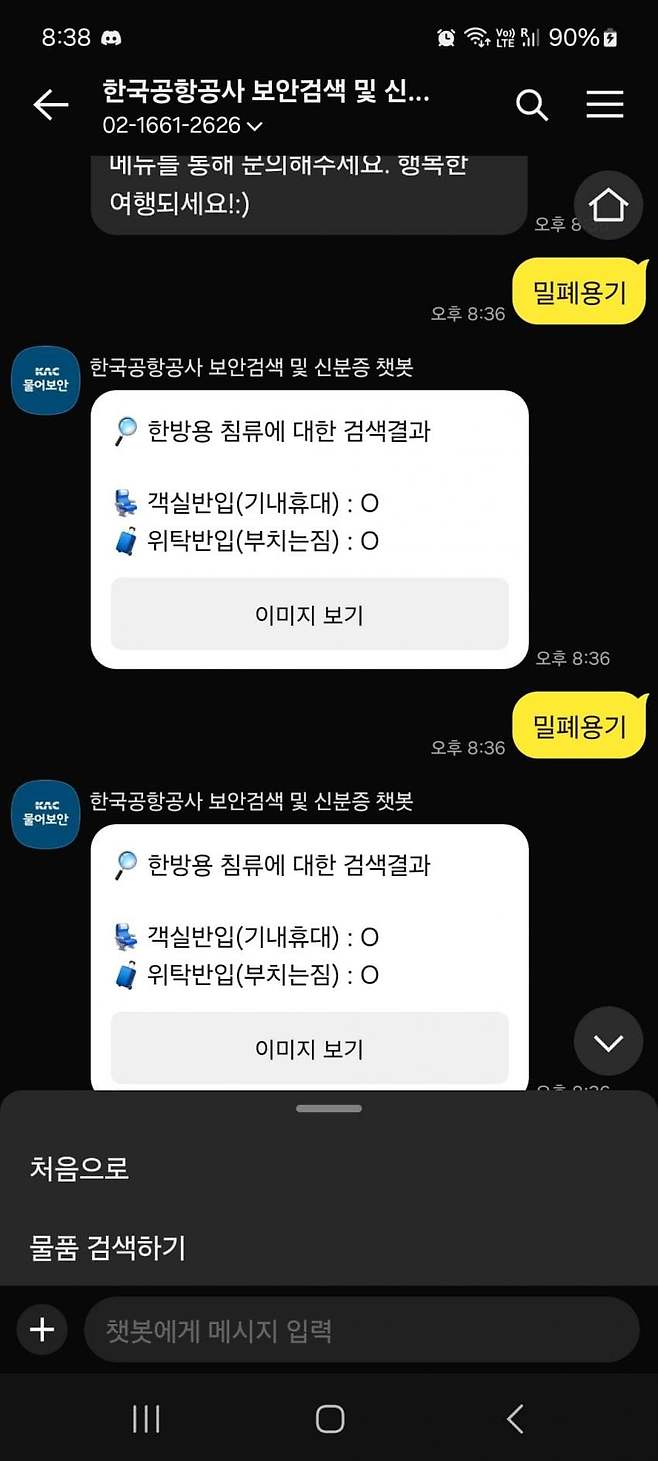
Task: Select 처음으로 from the bot menu
Action: click(x=80, y=1168)
